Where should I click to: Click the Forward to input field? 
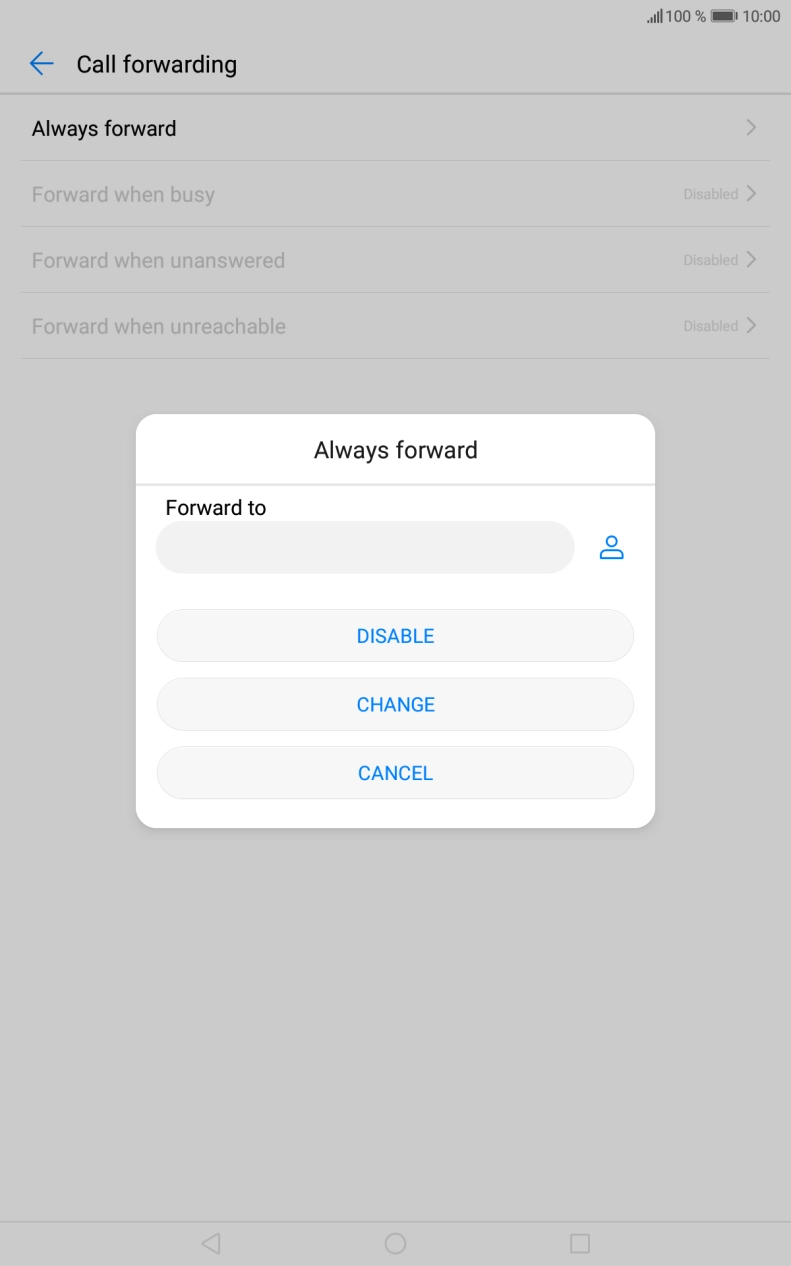(x=364, y=546)
